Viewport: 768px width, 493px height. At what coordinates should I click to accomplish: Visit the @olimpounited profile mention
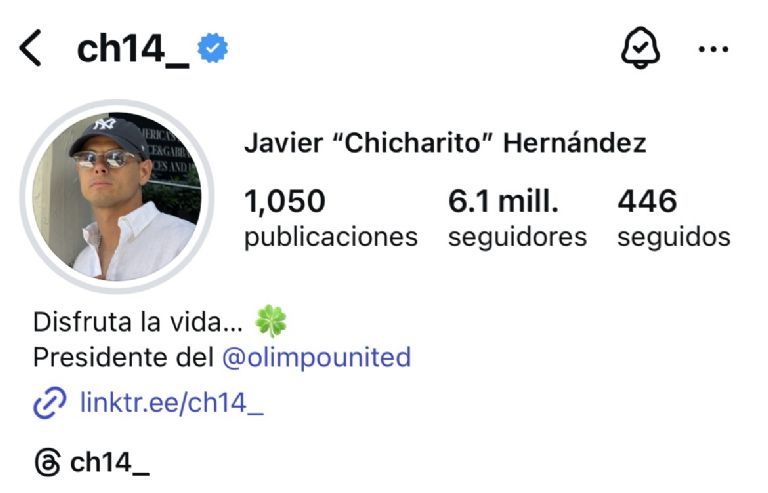coord(316,357)
